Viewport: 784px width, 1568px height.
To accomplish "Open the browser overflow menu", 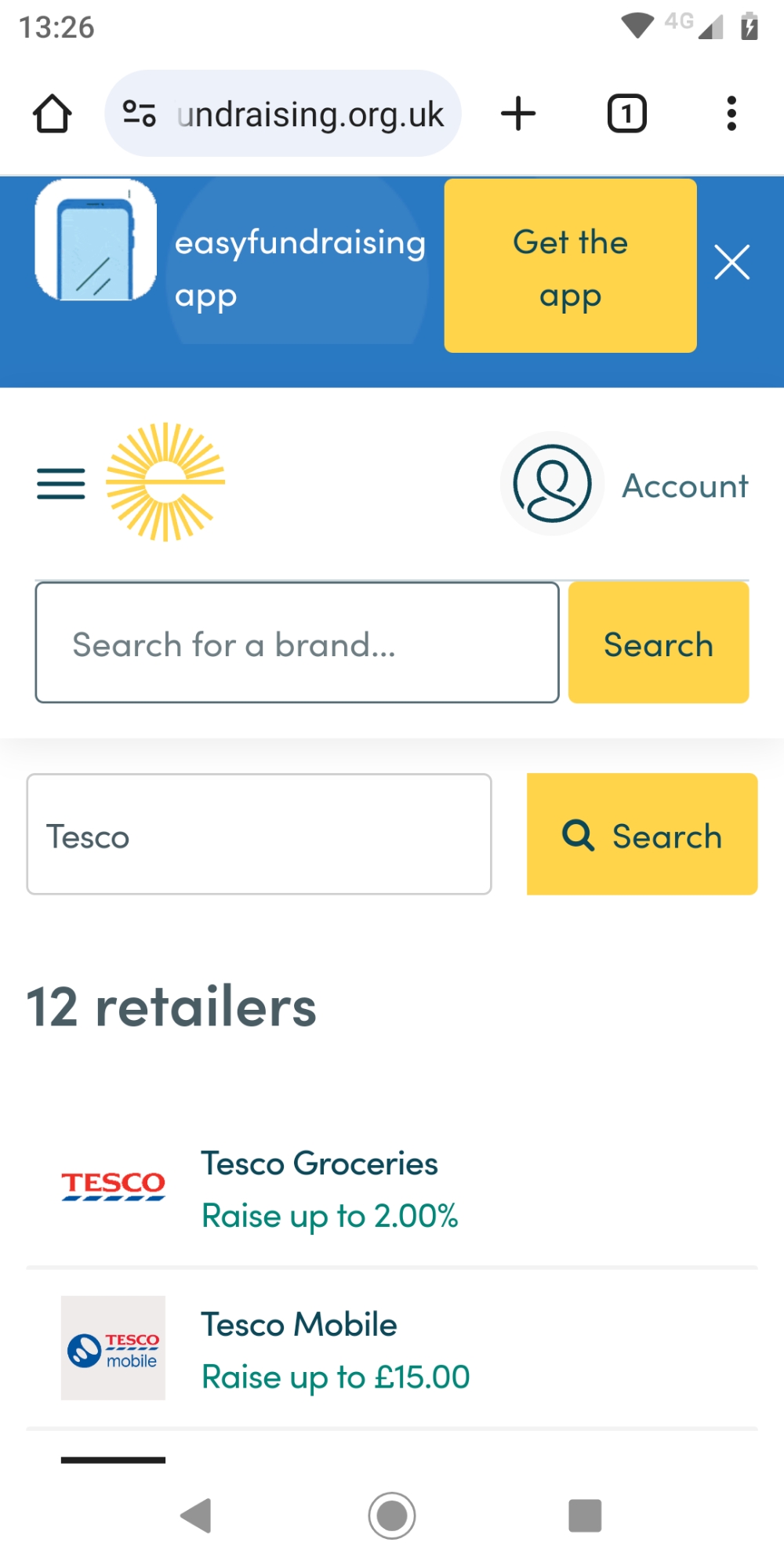I will click(731, 114).
